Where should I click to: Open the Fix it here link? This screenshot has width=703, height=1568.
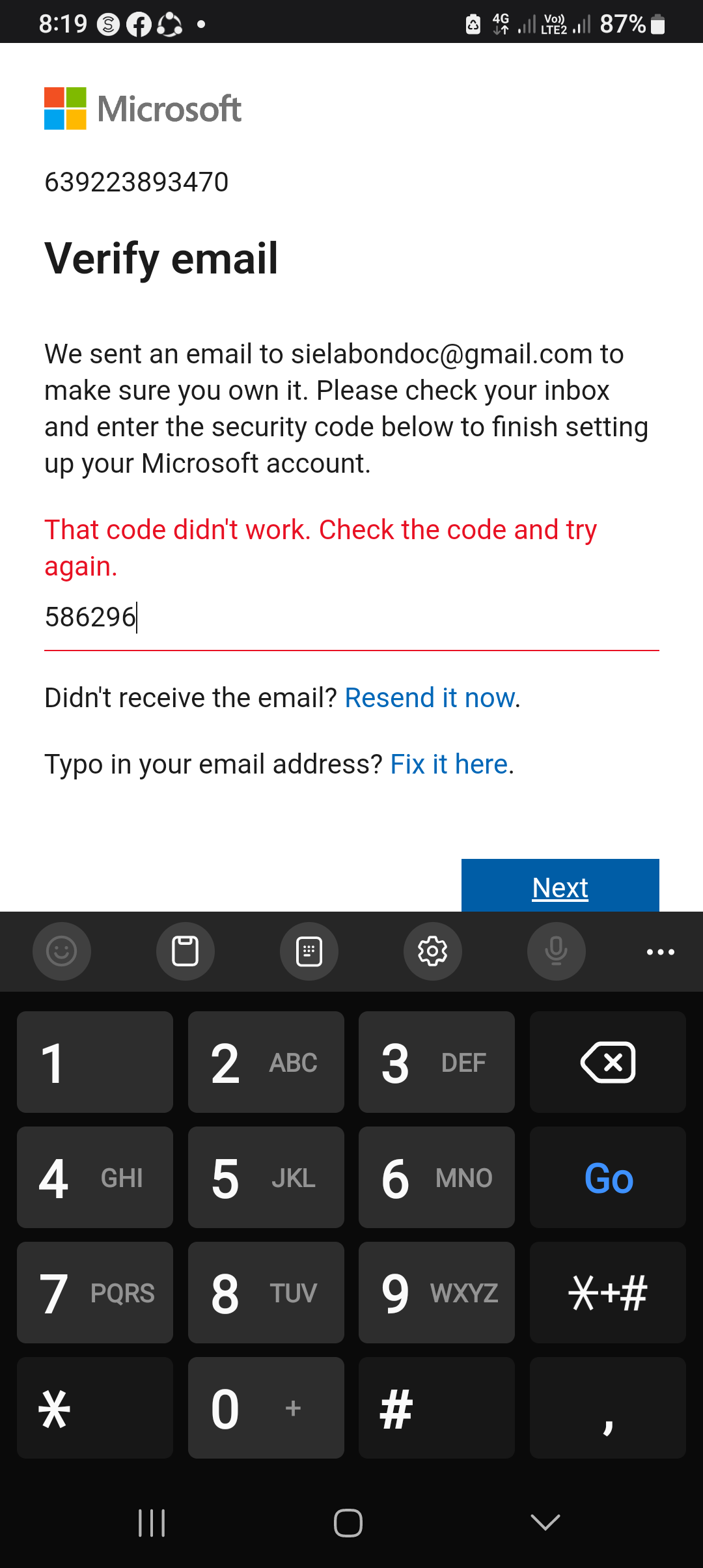tap(448, 764)
